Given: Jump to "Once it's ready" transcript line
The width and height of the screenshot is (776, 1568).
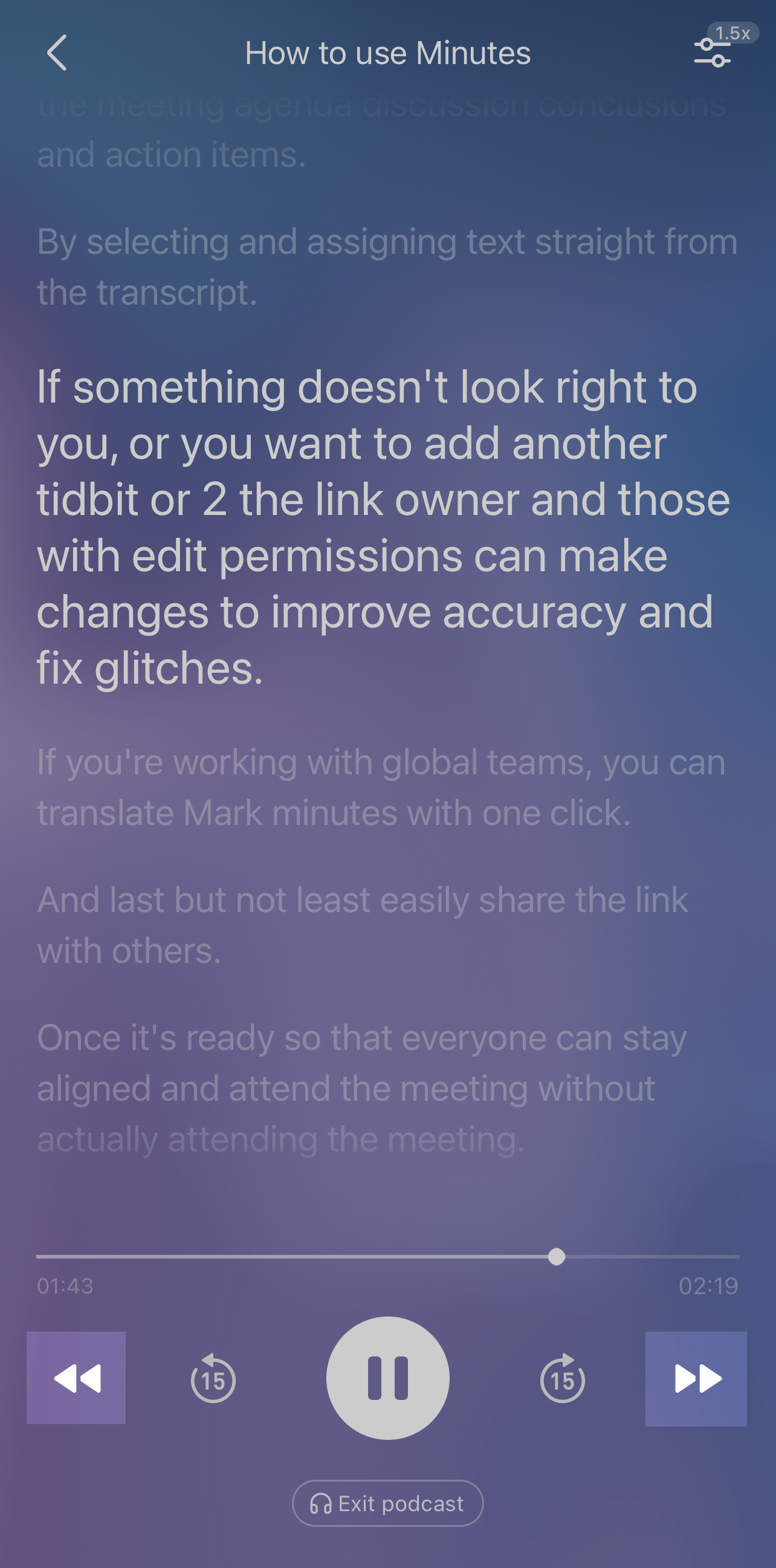Looking at the screenshot, I should 362,1087.
